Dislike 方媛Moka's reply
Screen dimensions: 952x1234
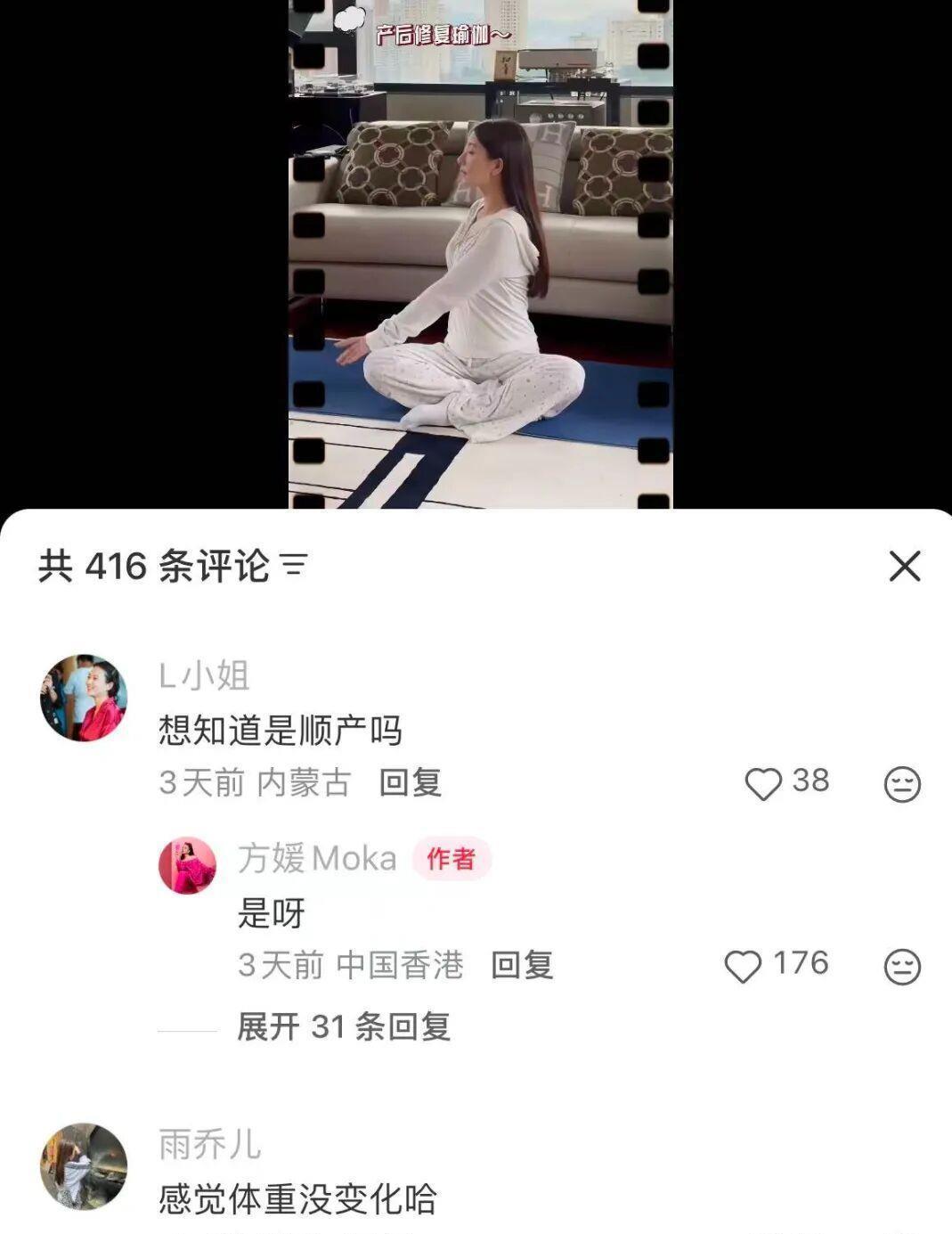(x=901, y=967)
